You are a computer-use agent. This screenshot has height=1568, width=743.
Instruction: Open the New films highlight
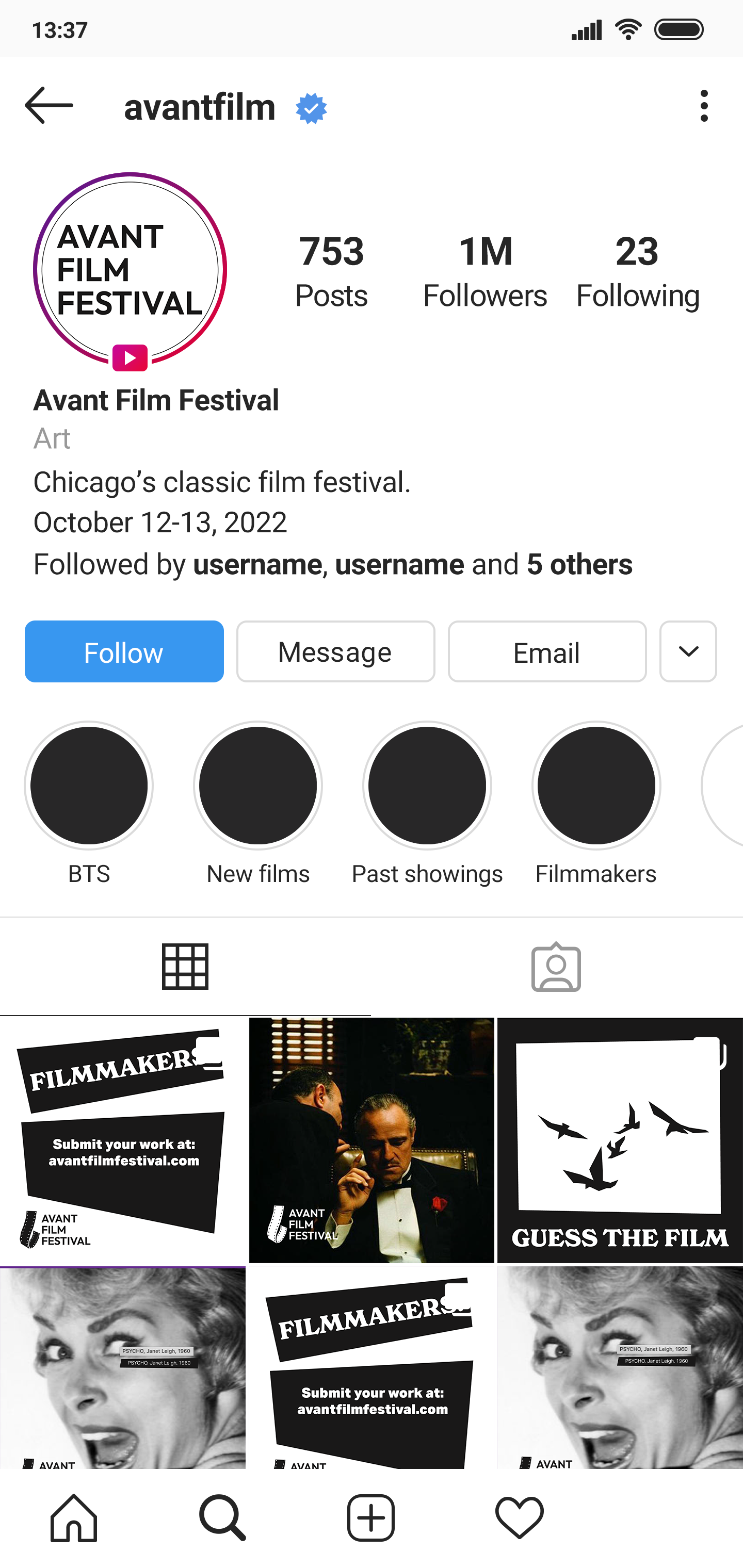(257, 786)
